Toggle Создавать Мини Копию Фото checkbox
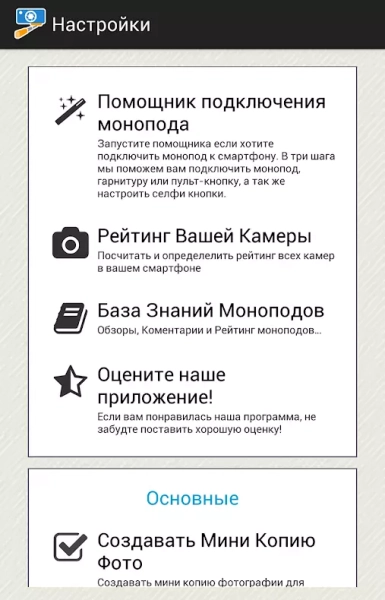The height and width of the screenshot is (600, 385). click(70, 547)
